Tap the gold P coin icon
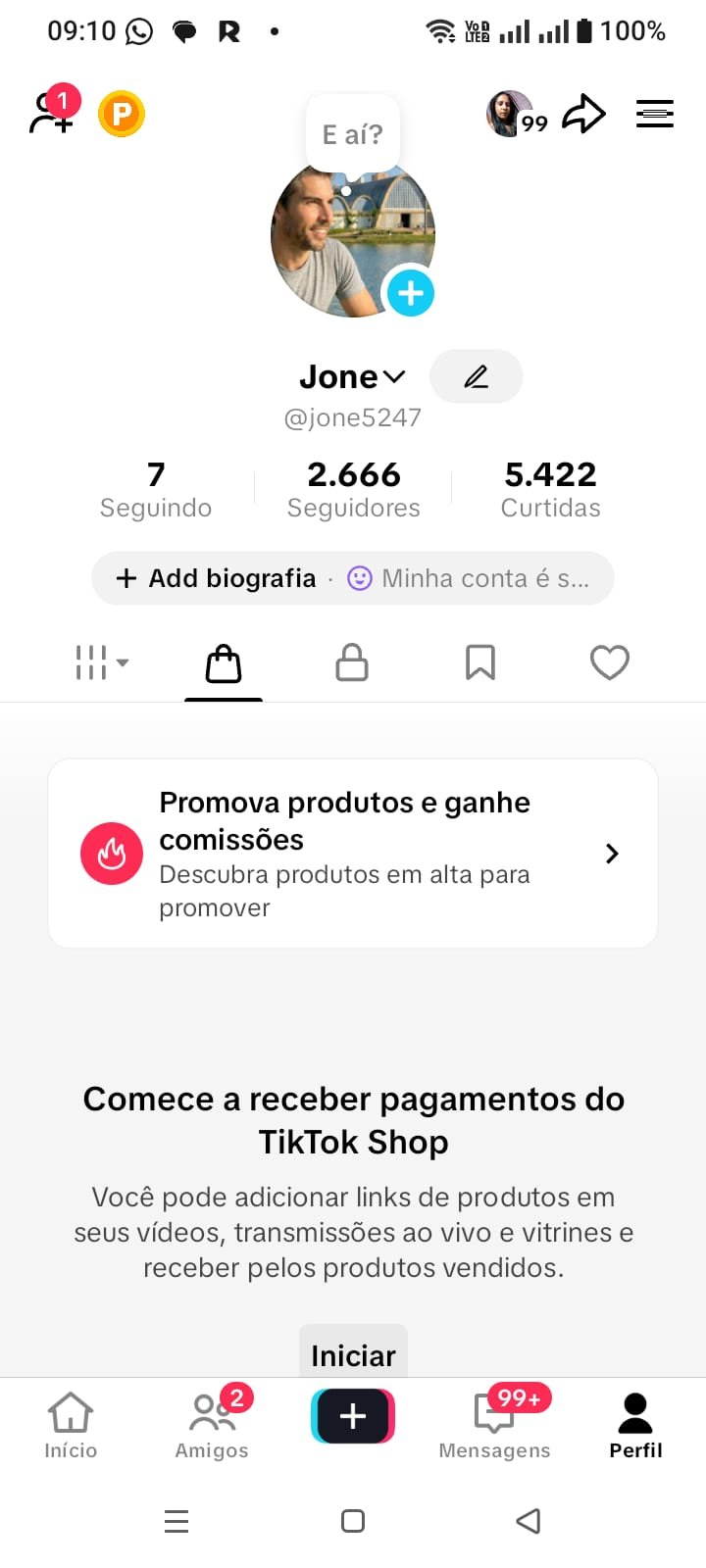 pyautogui.click(x=122, y=115)
